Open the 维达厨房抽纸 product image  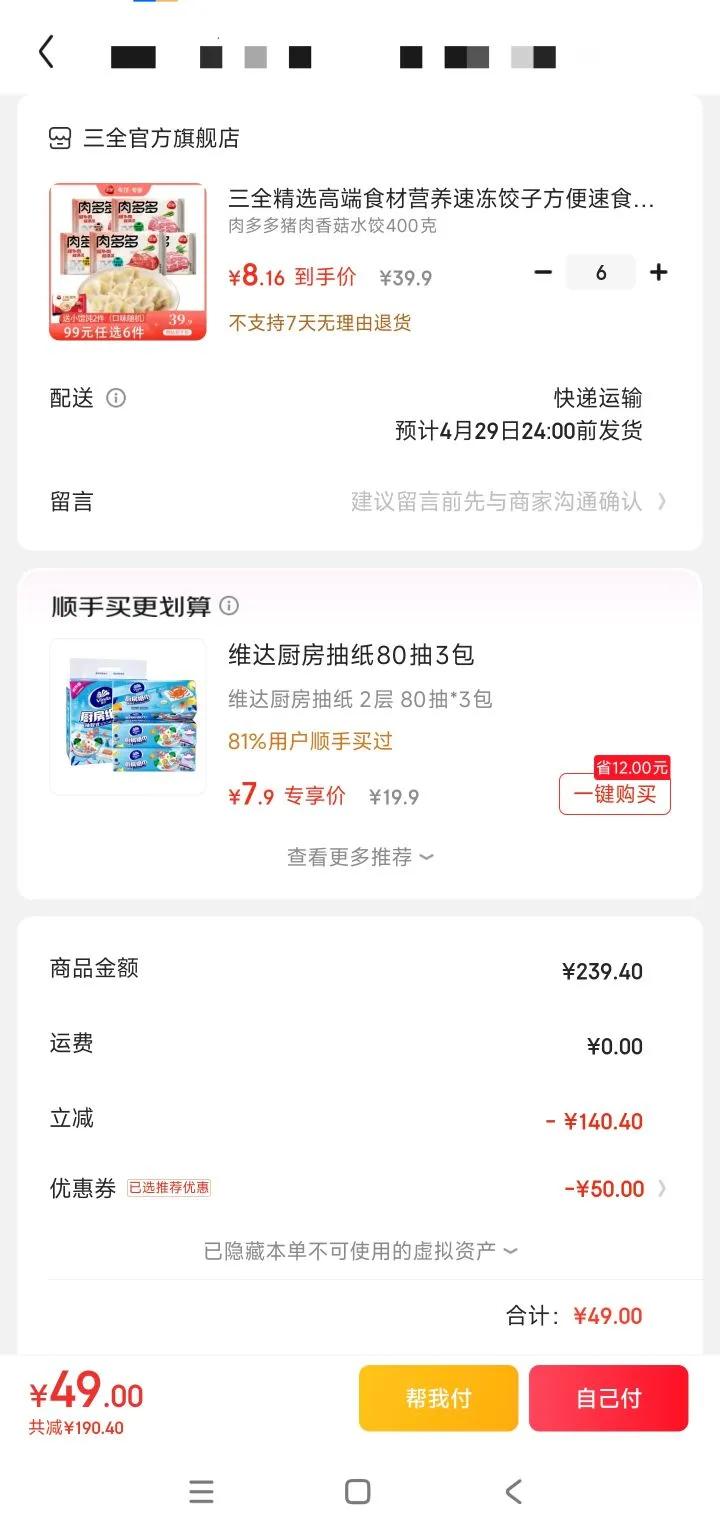pyautogui.click(x=128, y=716)
